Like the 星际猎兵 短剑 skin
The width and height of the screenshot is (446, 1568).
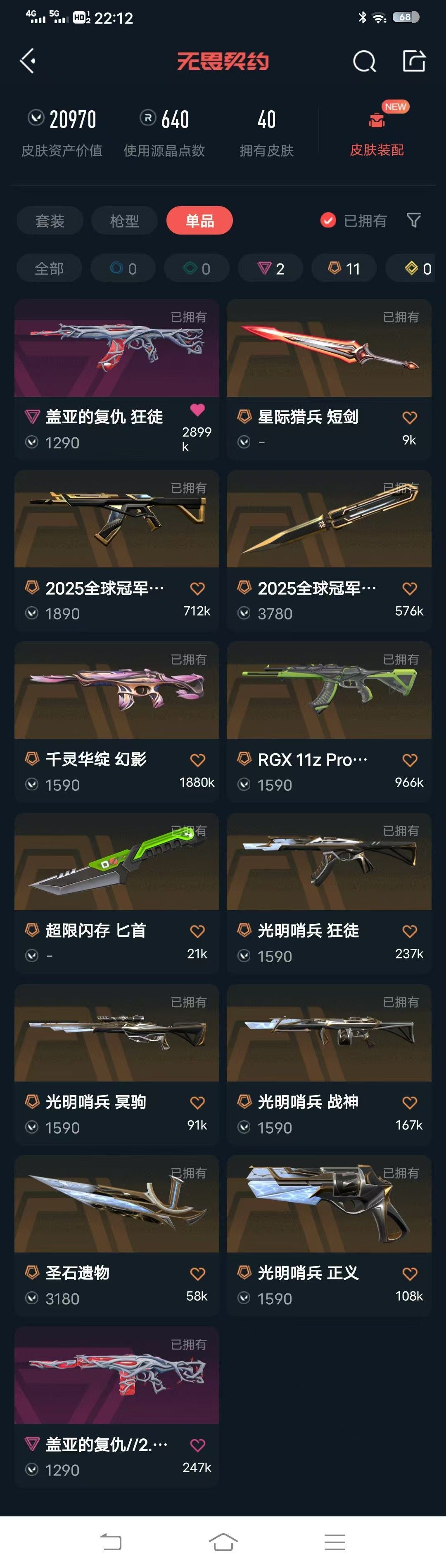(410, 418)
